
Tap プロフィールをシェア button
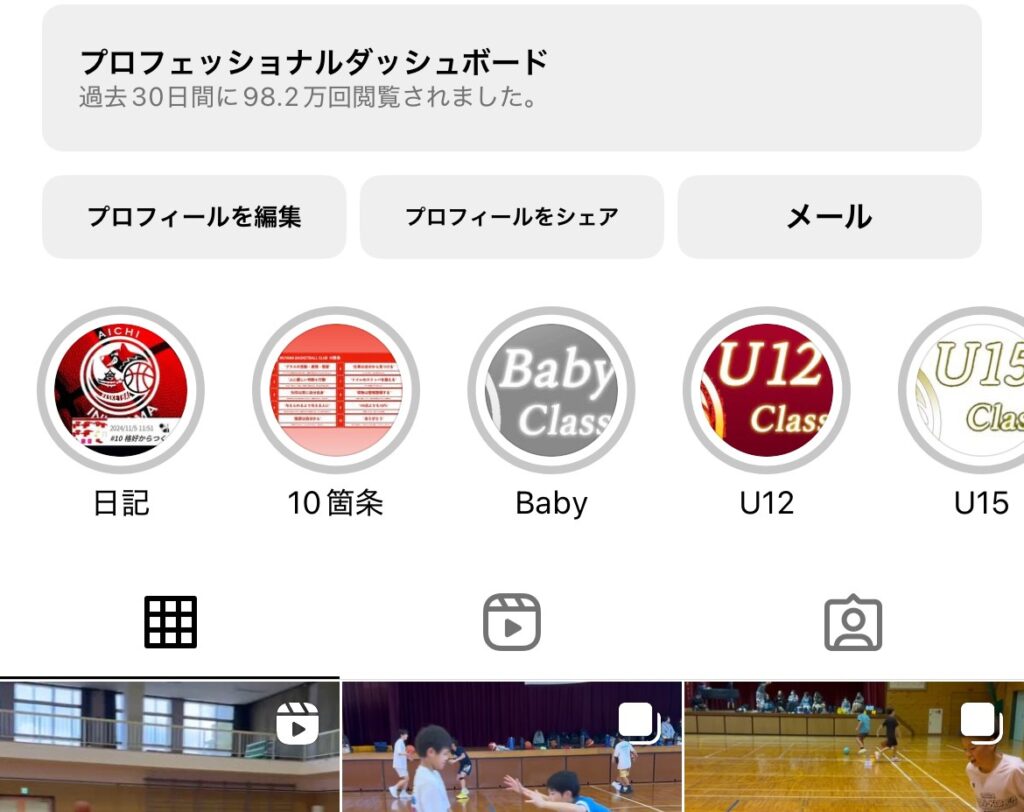(x=511, y=217)
